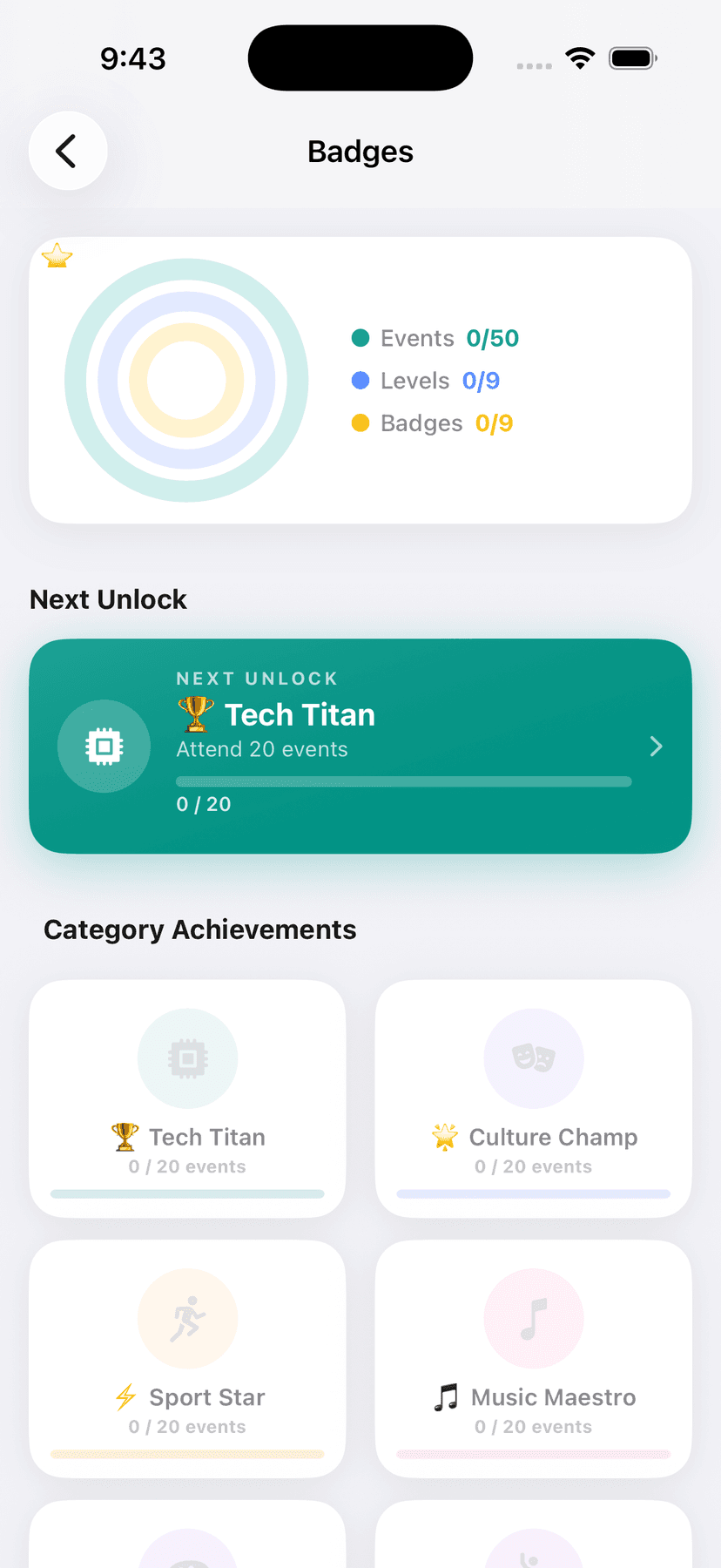Tap the trophy emoji next to Tech Titan
The height and width of the screenshot is (1568, 721).
pyautogui.click(x=194, y=714)
